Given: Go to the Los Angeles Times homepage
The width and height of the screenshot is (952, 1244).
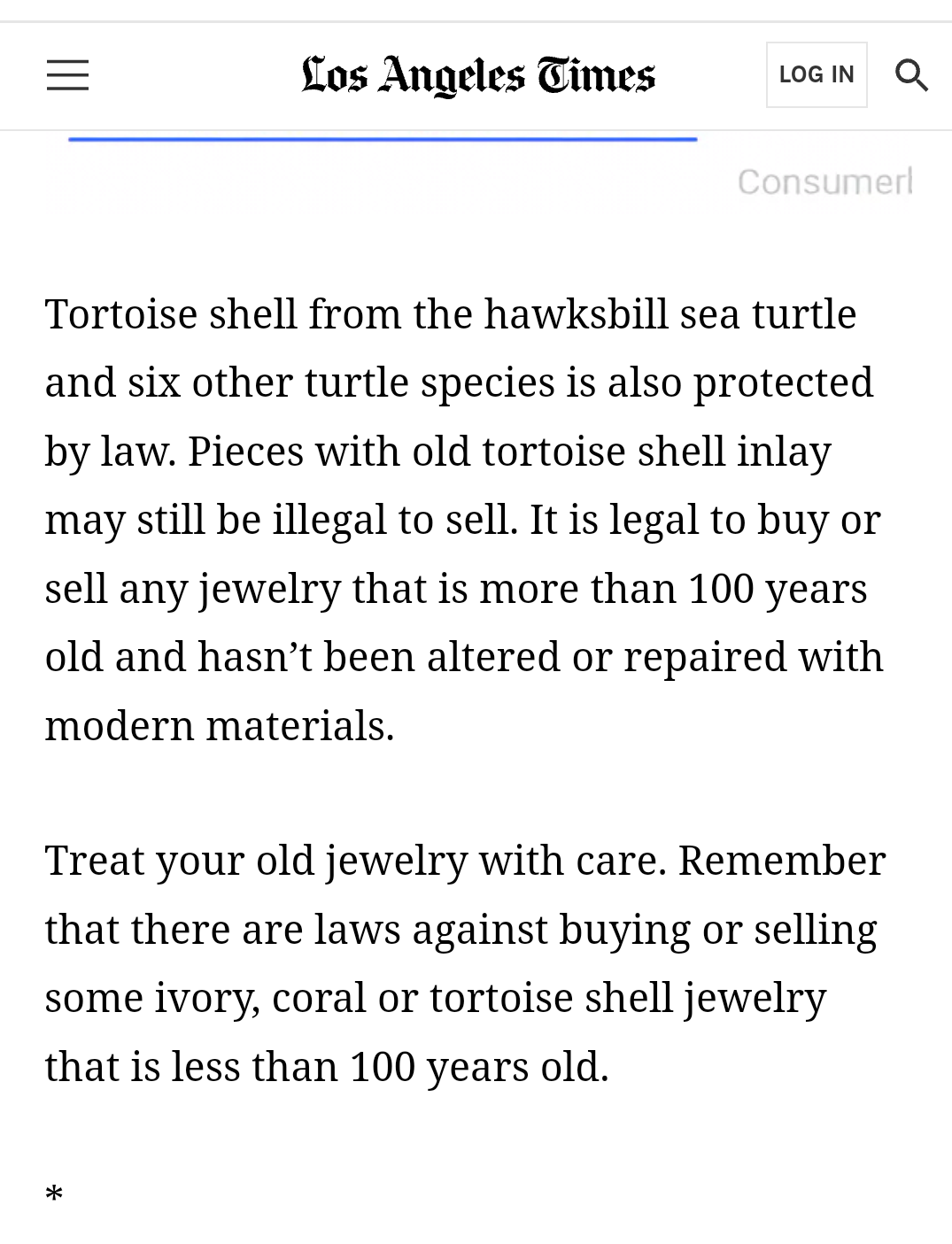Looking at the screenshot, I should (x=477, y=75).
